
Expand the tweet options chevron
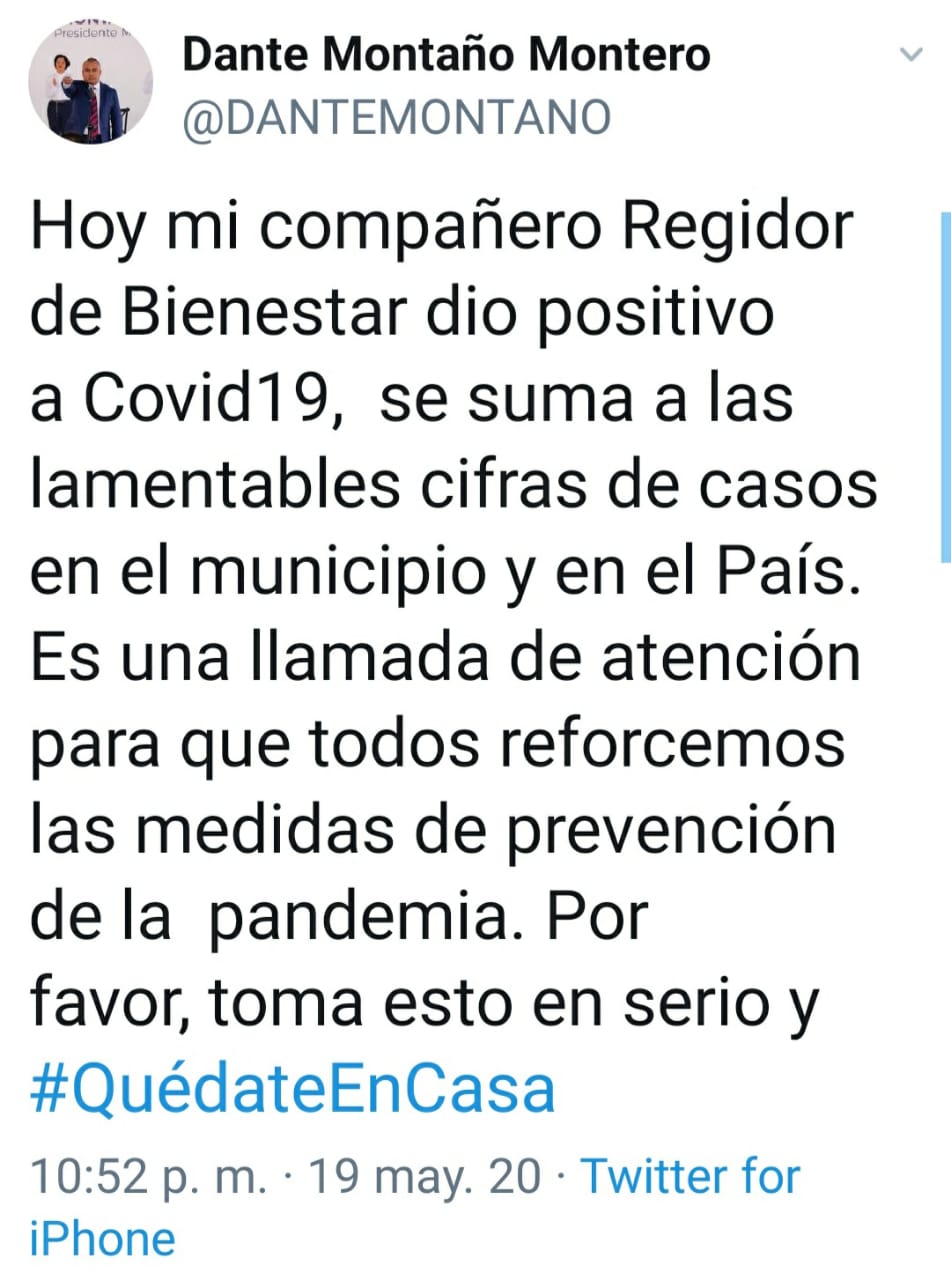coord(911,57)
